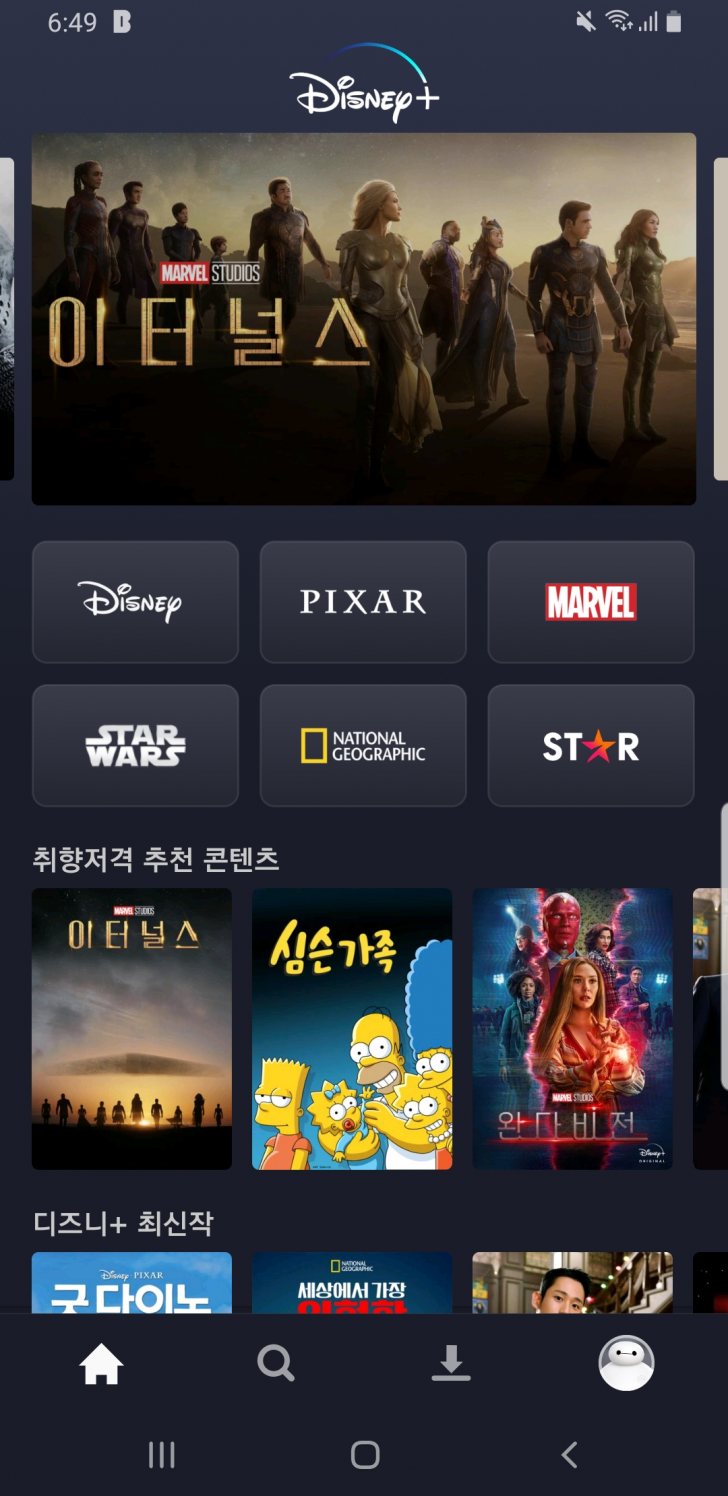Go to the Home tab

coord(102,1364)
